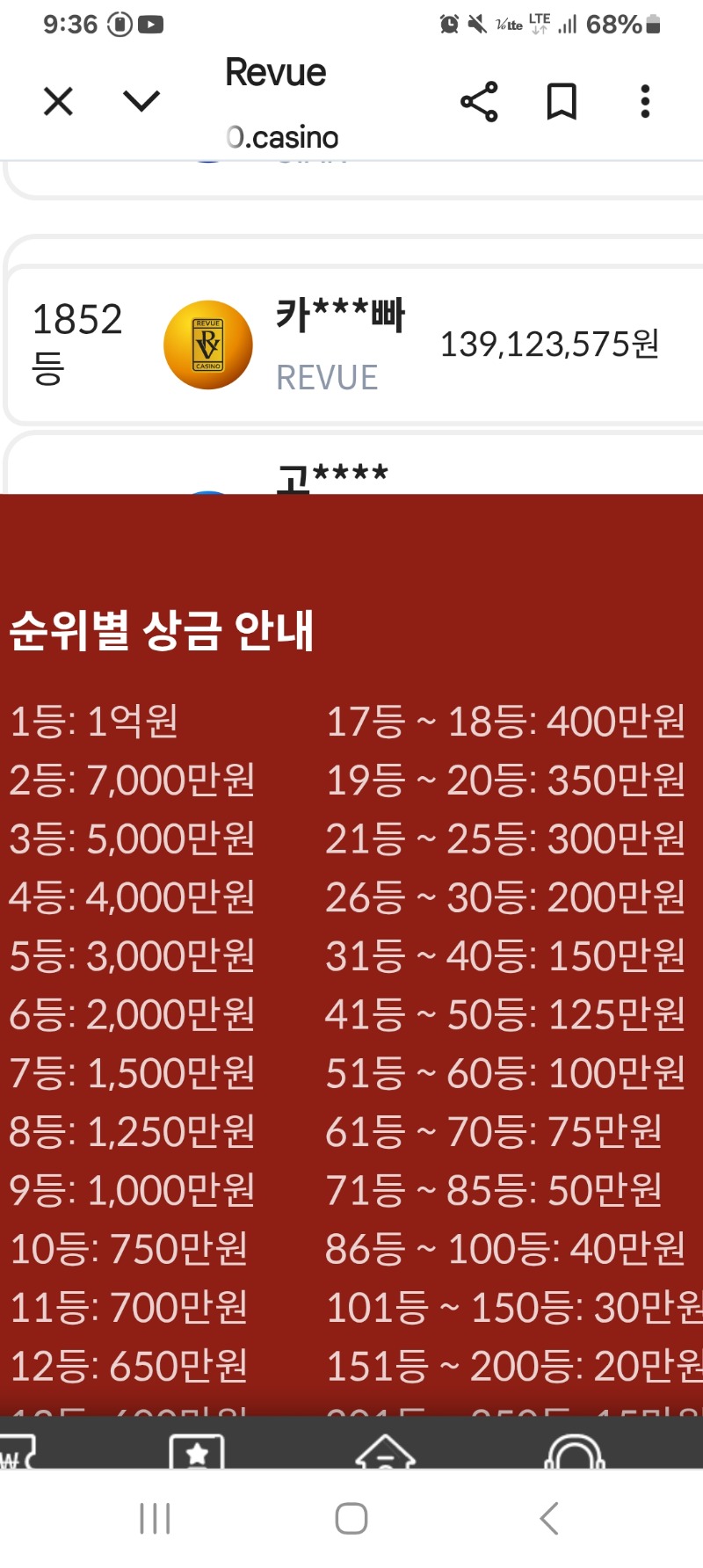Bookmark the current page

562,102
